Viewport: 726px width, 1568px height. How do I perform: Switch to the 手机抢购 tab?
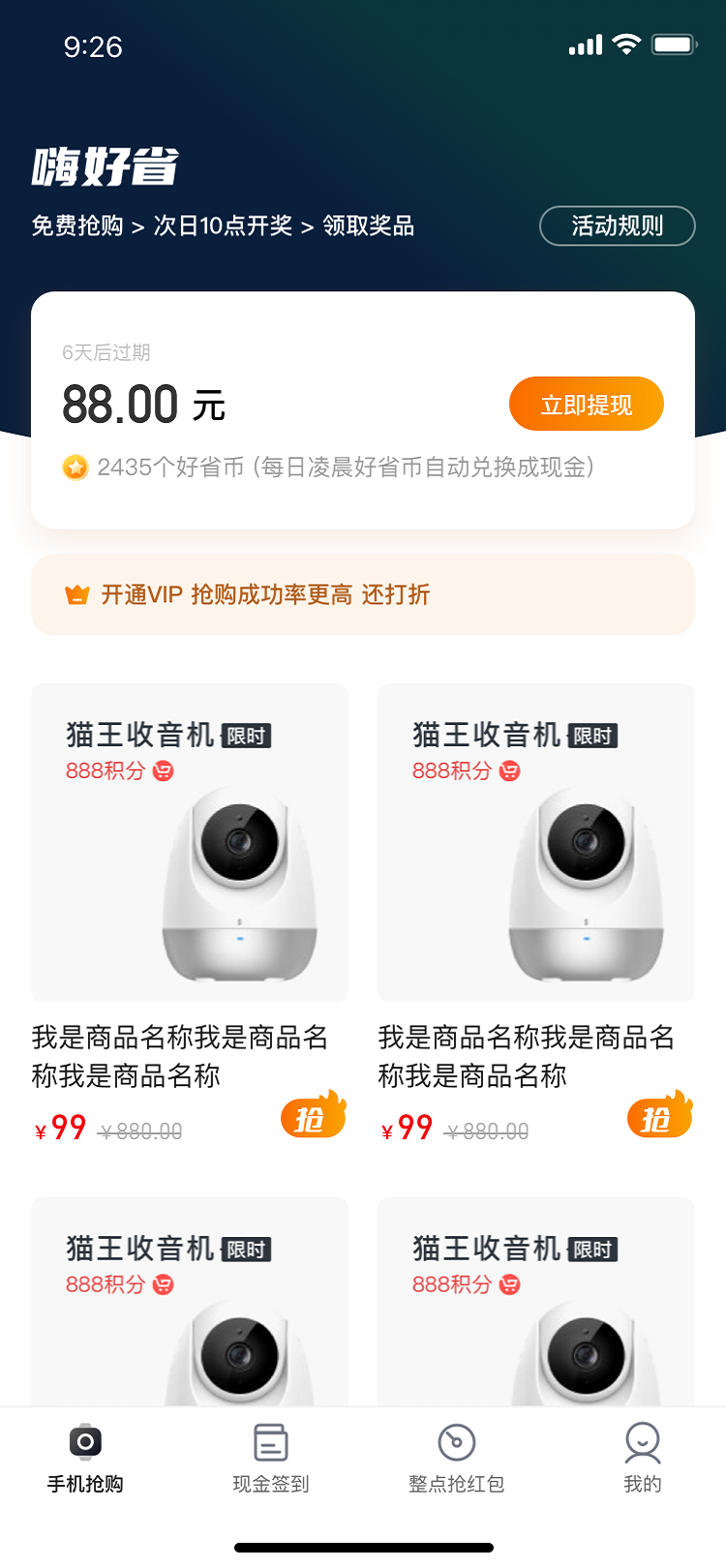pos(85,1458)
